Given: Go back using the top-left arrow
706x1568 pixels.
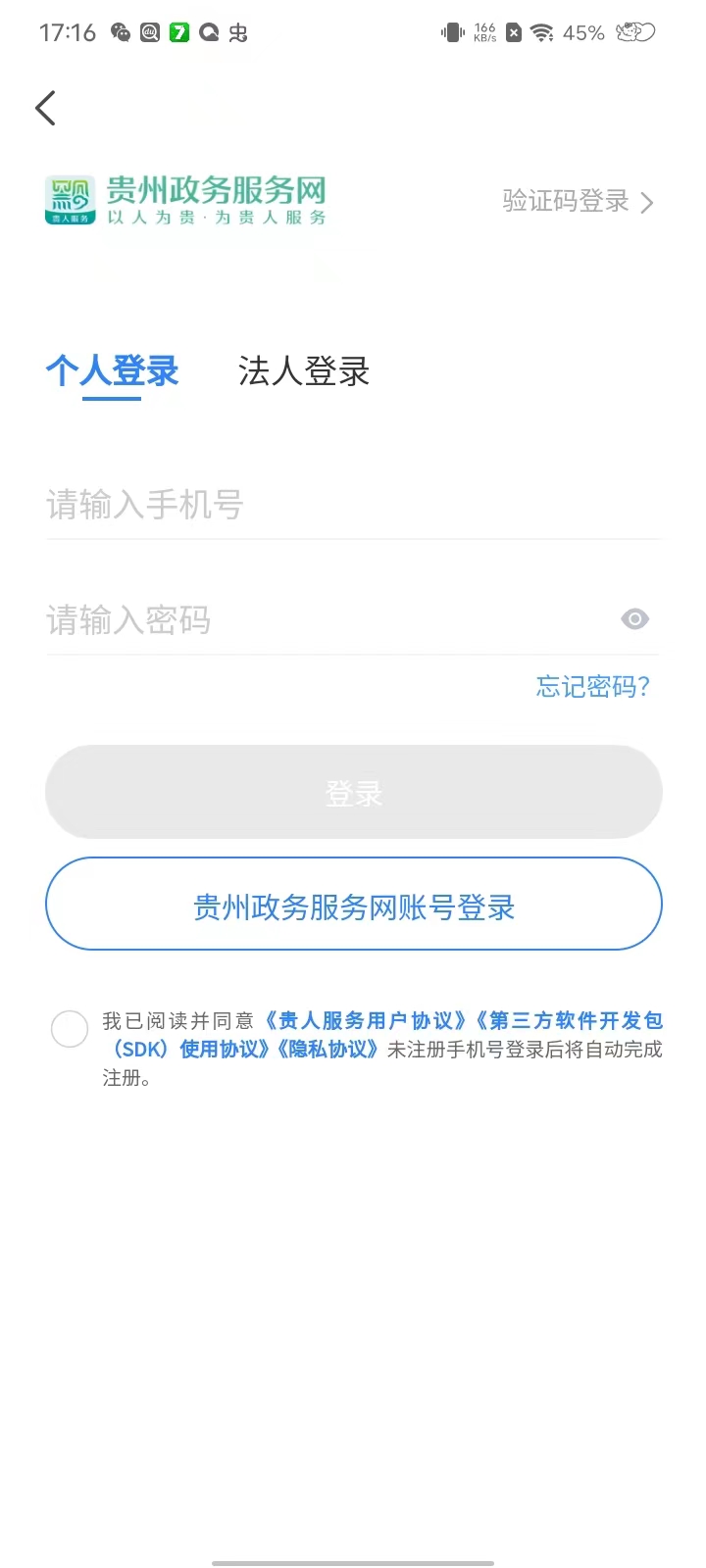Looking at the screenshot, I should pos(45,108).
